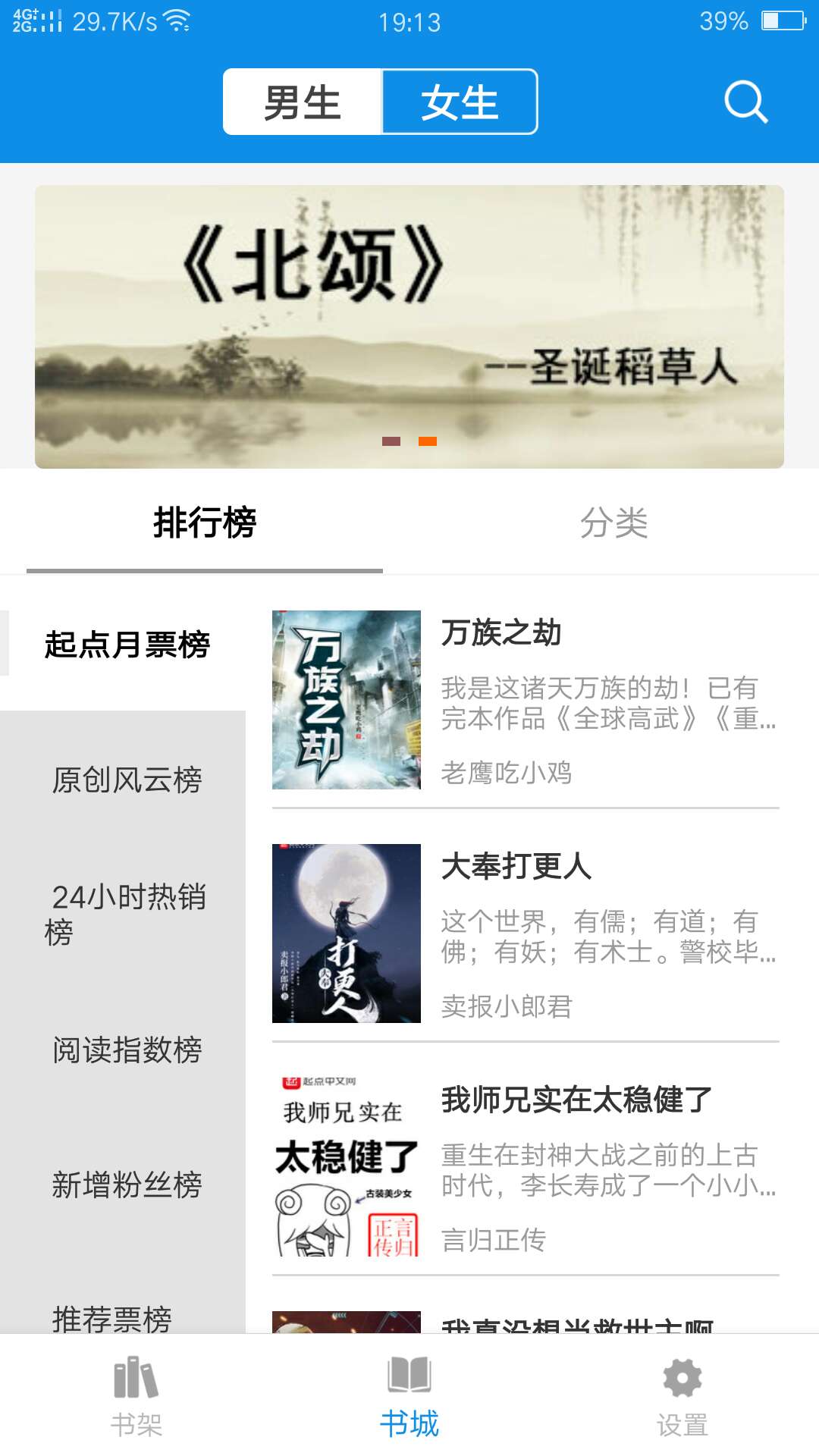
Task: Switch to the 分类 tab
Action: click(614, 522)
